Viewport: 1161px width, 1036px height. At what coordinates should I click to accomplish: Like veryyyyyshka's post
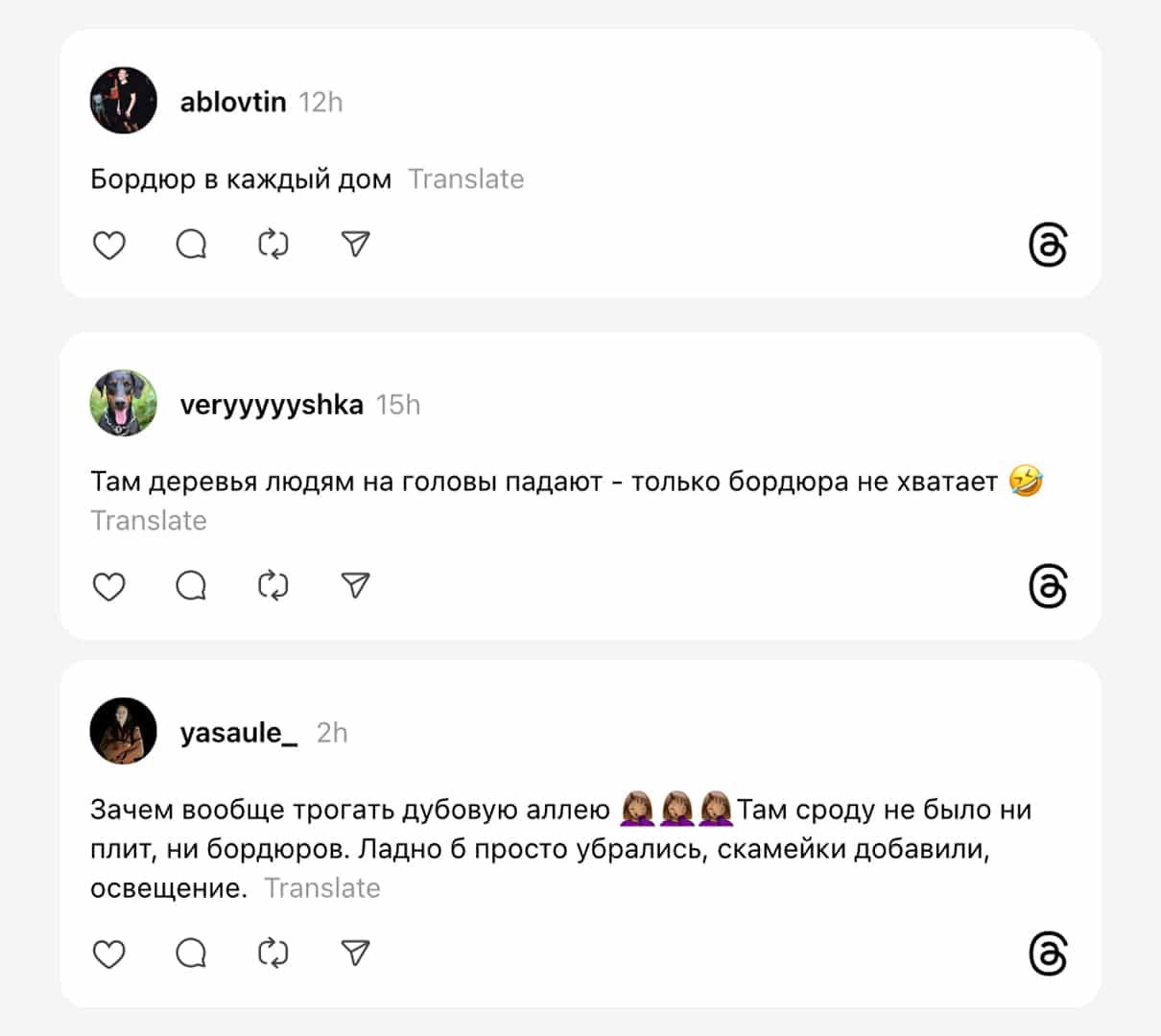point(108,585)
